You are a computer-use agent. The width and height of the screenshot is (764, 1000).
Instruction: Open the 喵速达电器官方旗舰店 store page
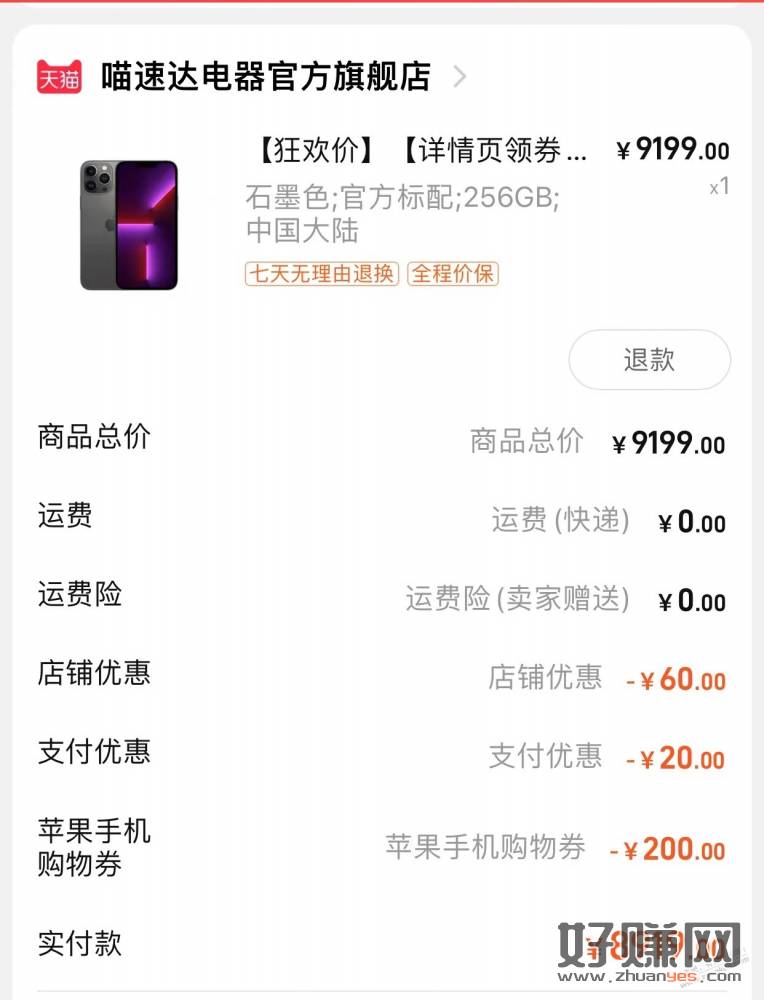(265, 77)
